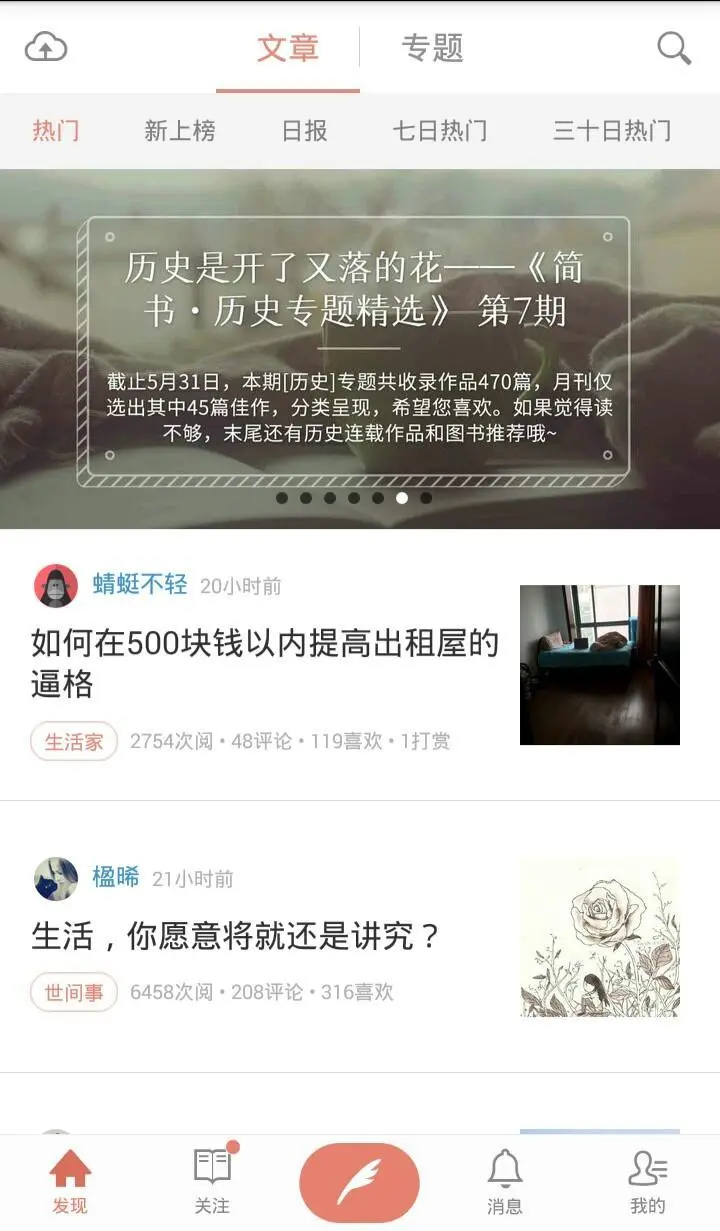Switch to the 专题 tab
This screenshot has width=720, height=1231.
(432, 48)
